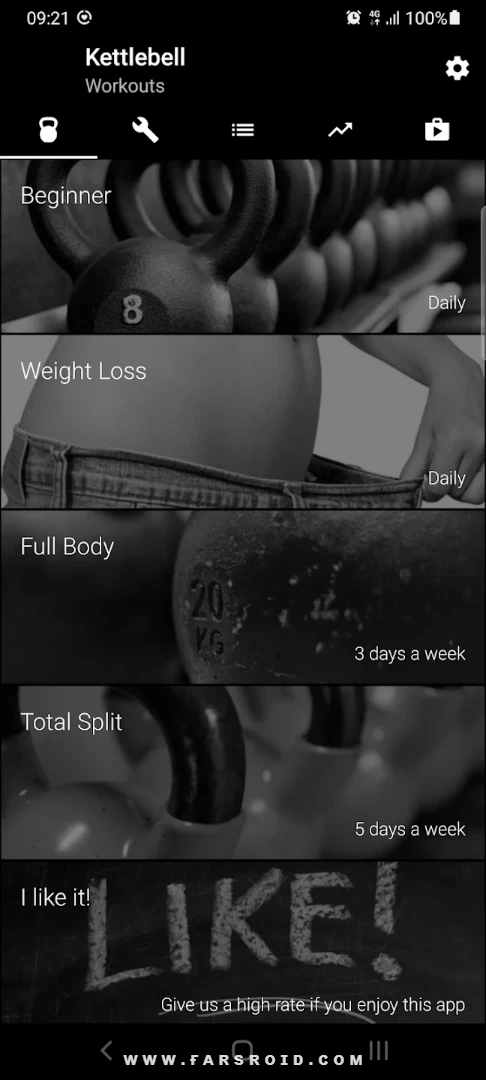Open the play store bag tab

click(437, 129)
